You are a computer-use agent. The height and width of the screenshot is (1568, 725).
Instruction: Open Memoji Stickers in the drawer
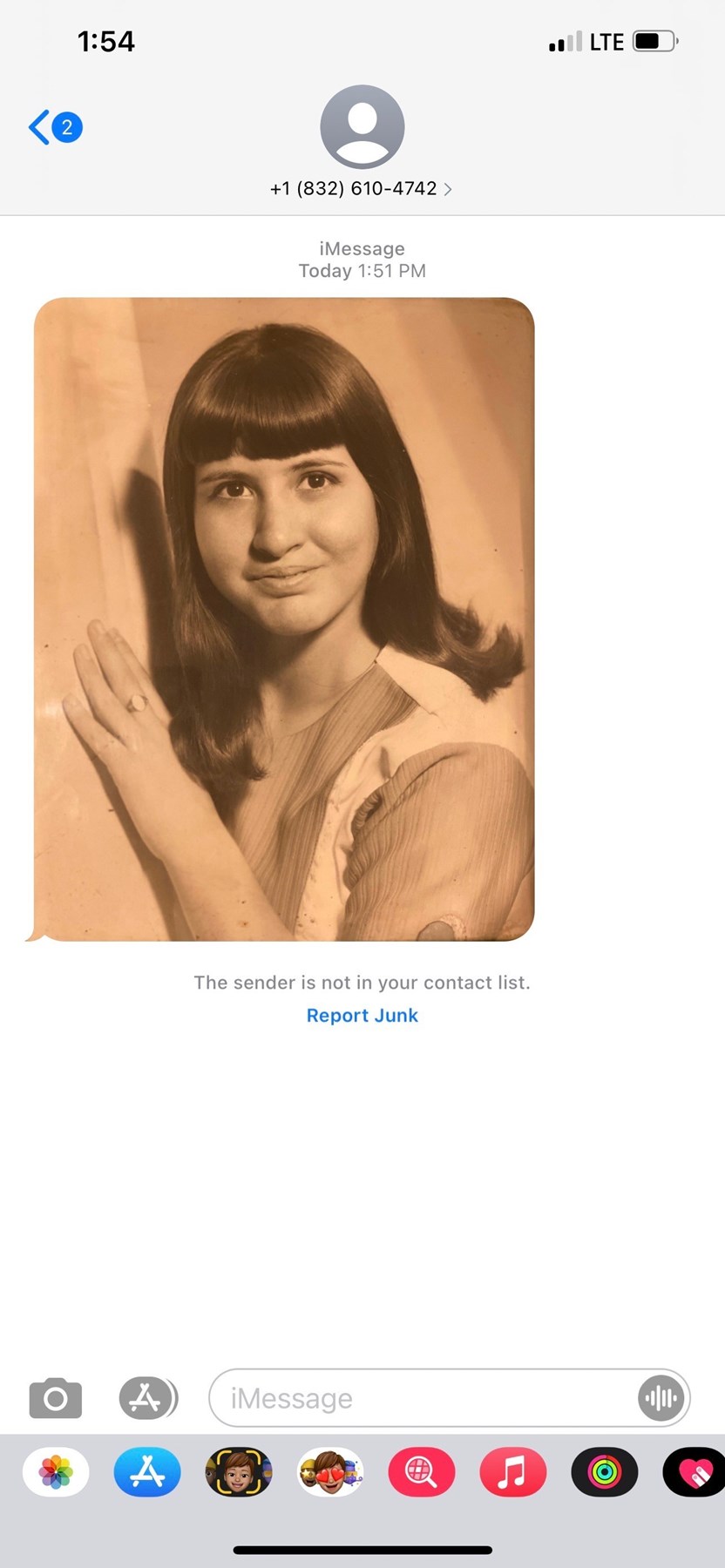(x=330, y=1473)
